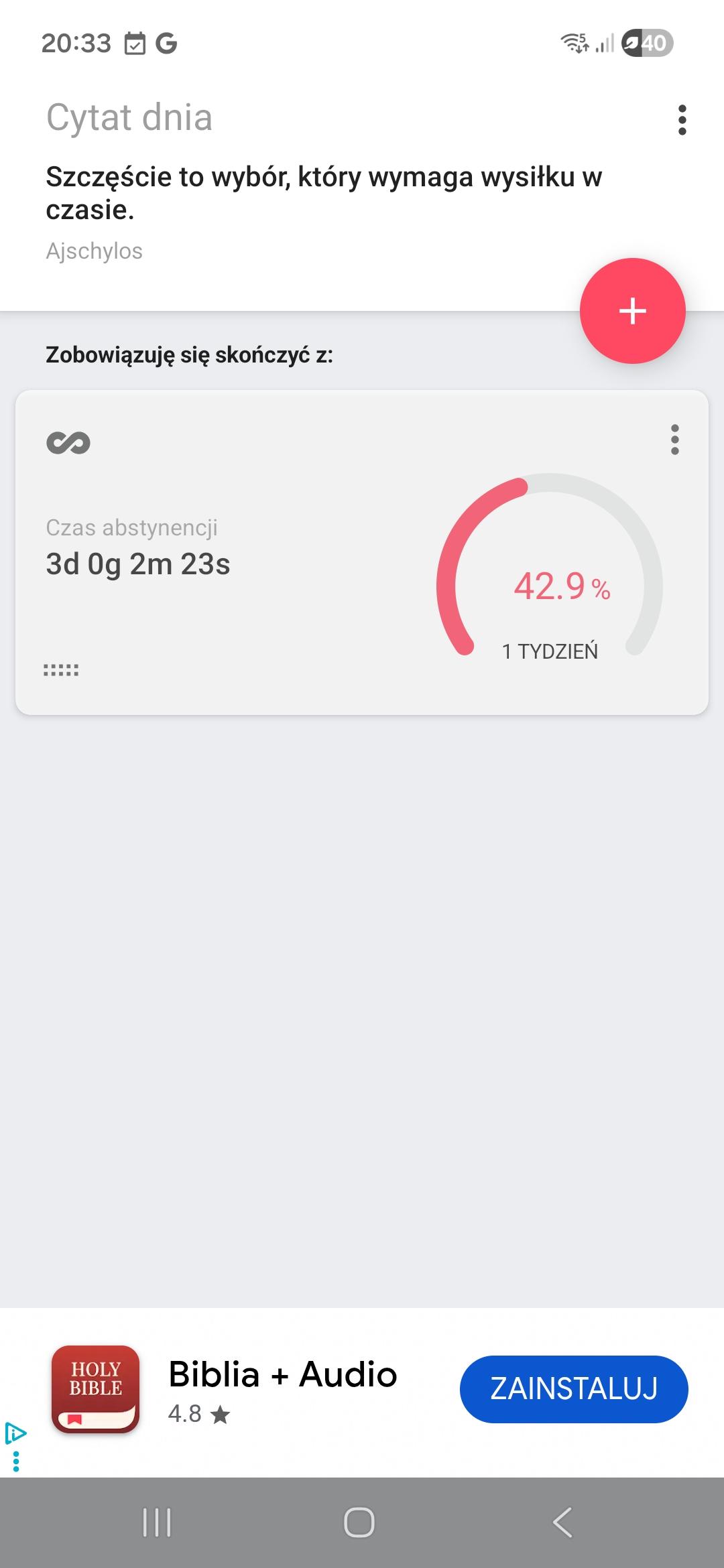Screen dimensions: 724x1568
Task: Tap ZAINSTALUJ to install Biblia + Audio
Action: pyautogui.click(x=574, y=1389)
